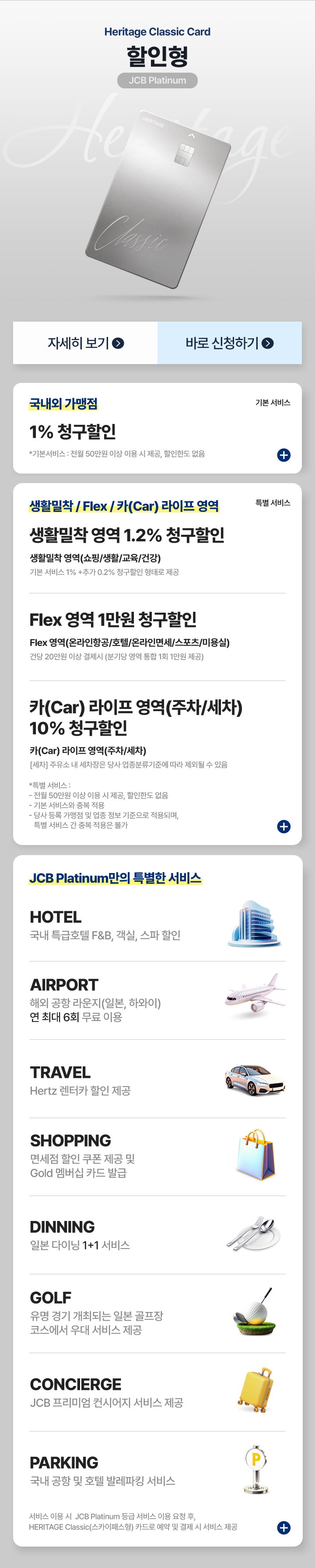The height and width of the screenshot is (1568, 315).
Task: Open 자세히 보기 card details
Action: pos(85,343)
